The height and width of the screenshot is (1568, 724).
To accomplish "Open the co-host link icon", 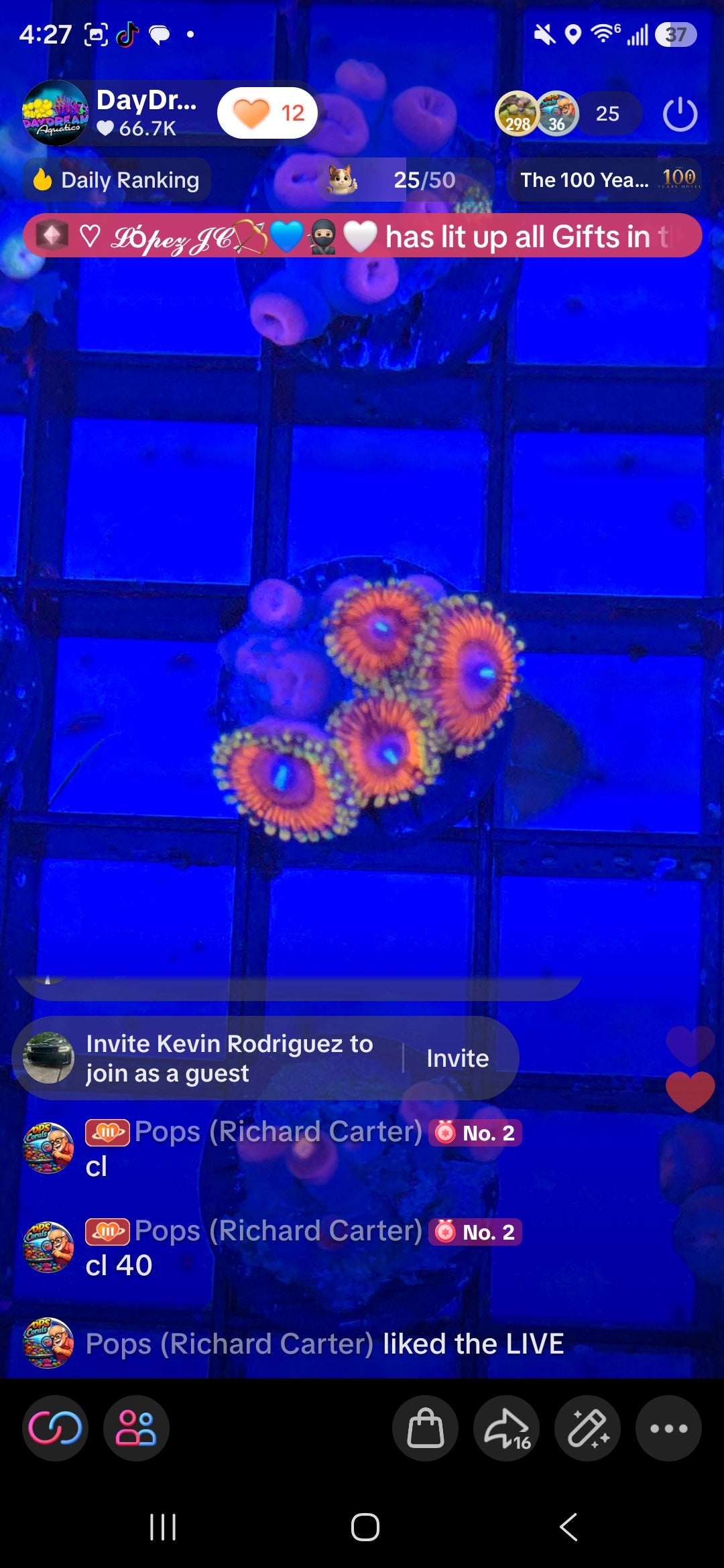I will tap(56, 1428).
